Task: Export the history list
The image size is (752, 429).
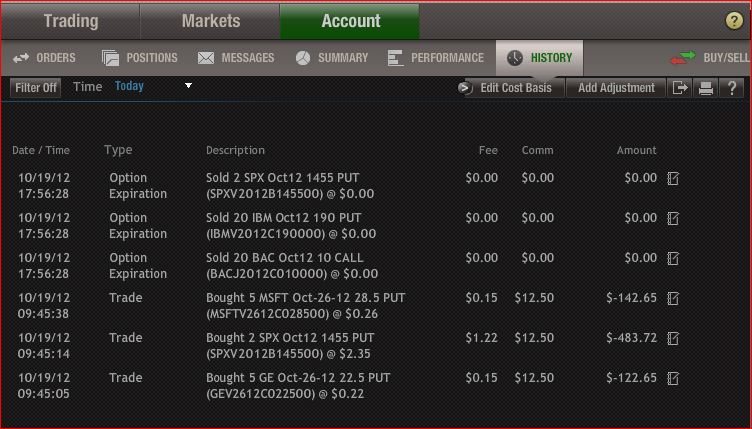Action: click(680, 88)
